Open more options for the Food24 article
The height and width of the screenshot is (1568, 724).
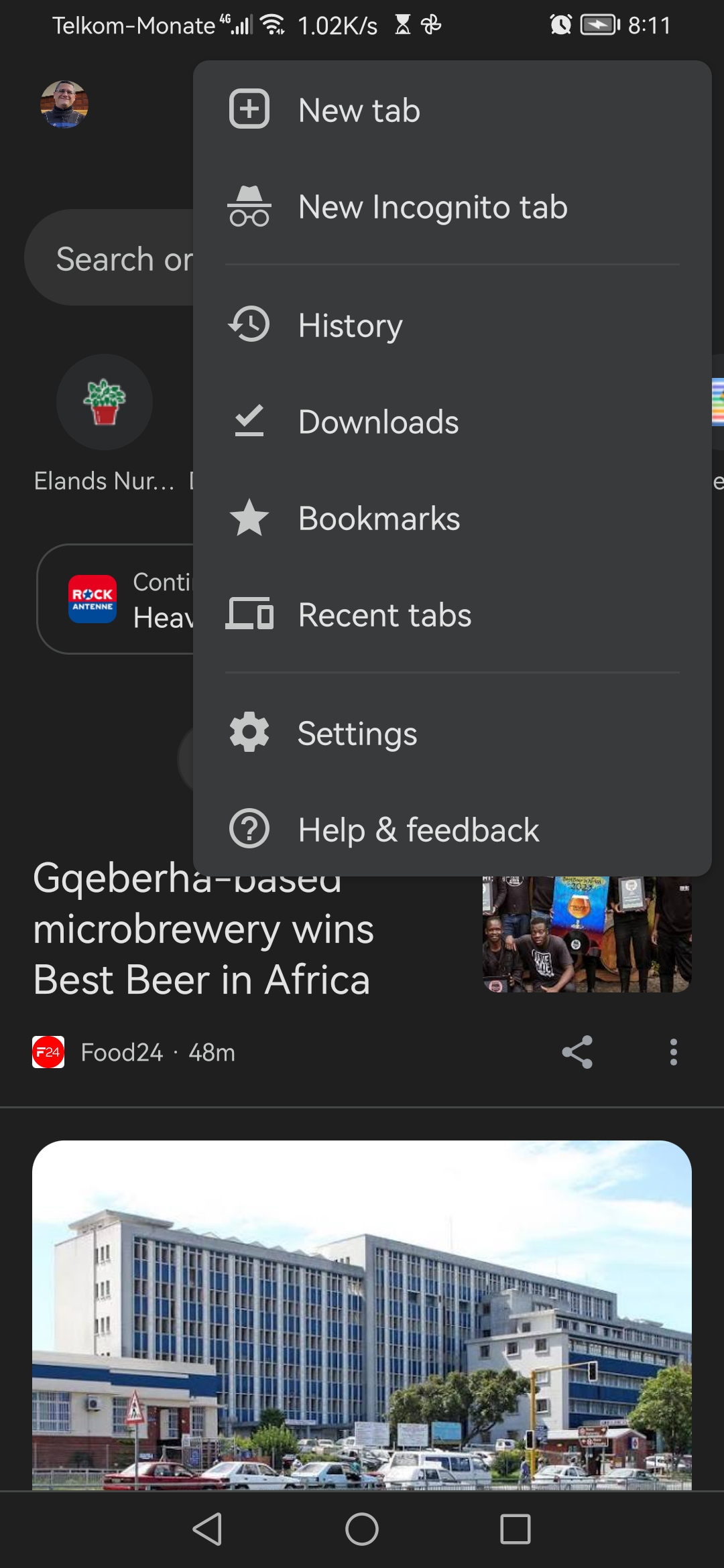(673, 1052)
